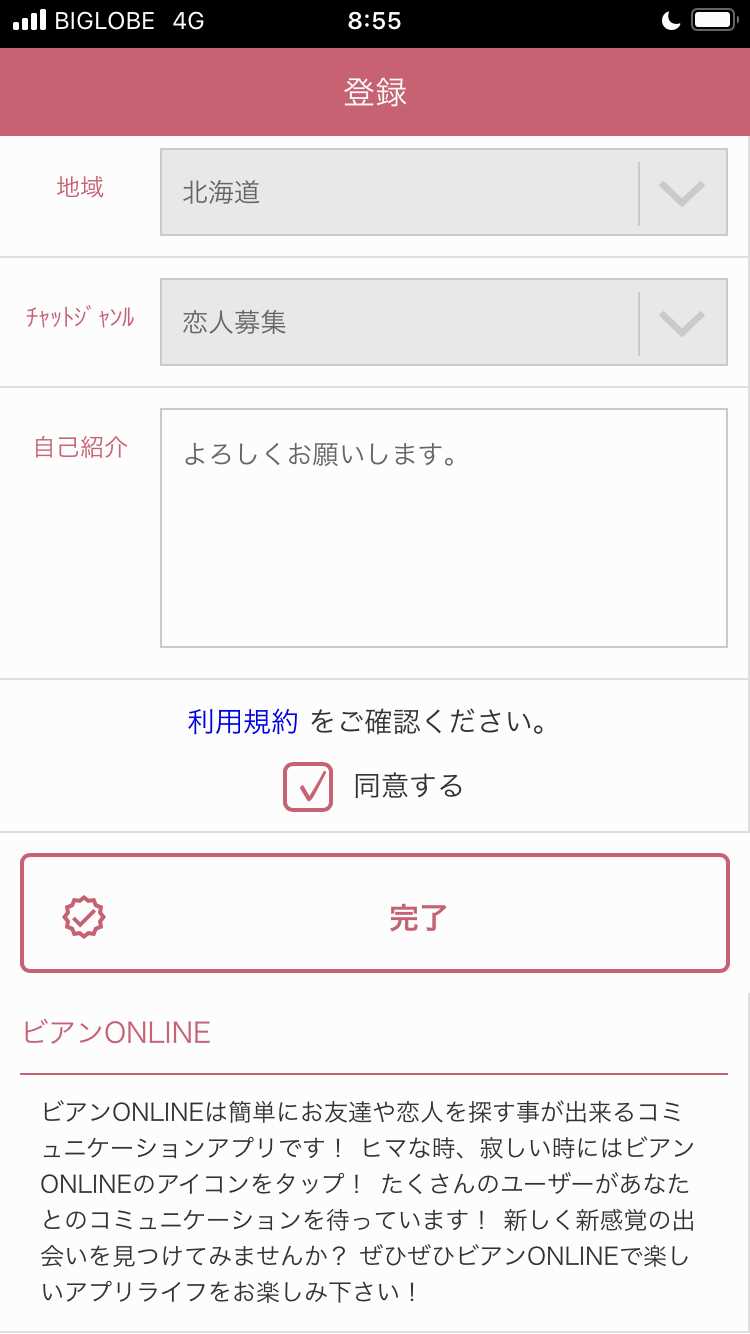
Task: Expand the region selector to change 北海道
Action: tap(444, 192)
